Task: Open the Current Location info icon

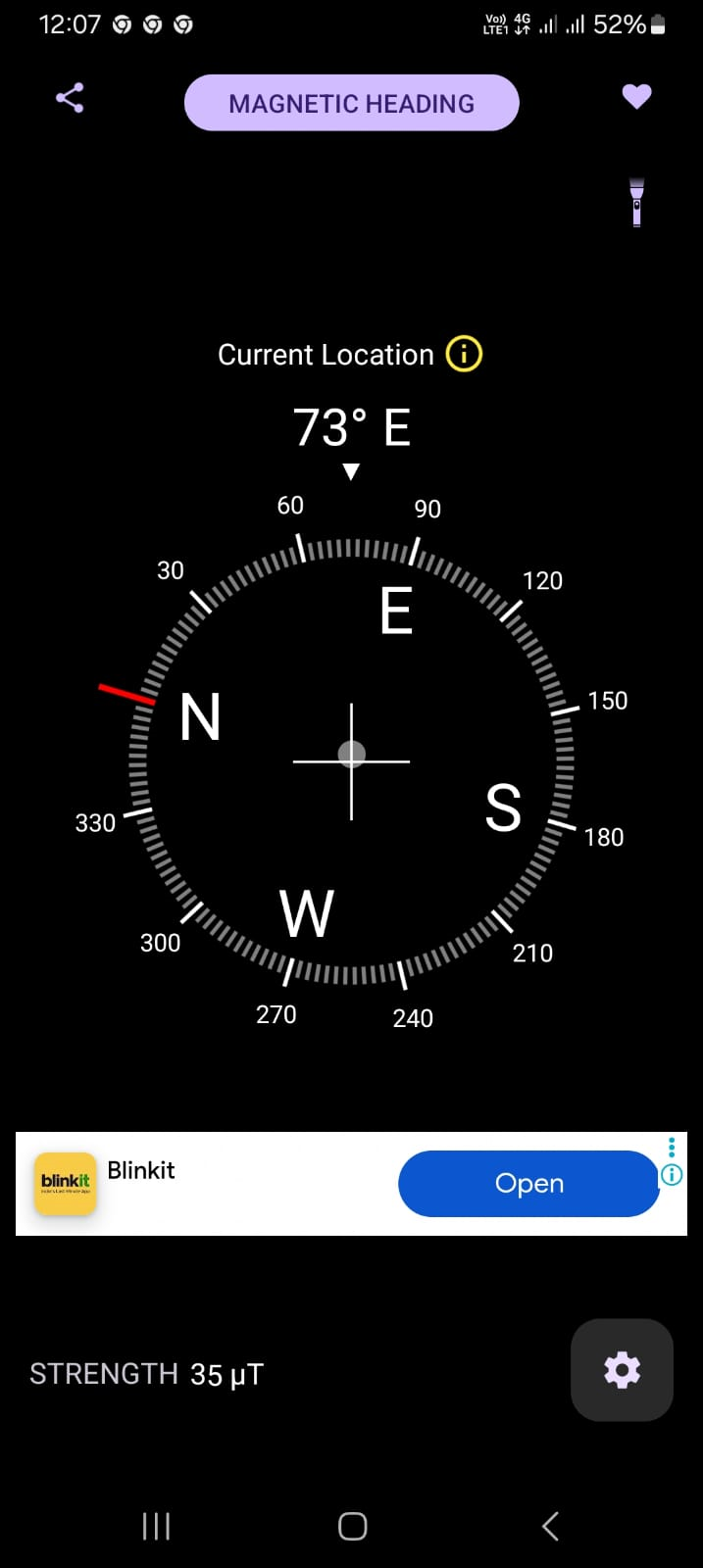Action: click(x=464, y=354)
